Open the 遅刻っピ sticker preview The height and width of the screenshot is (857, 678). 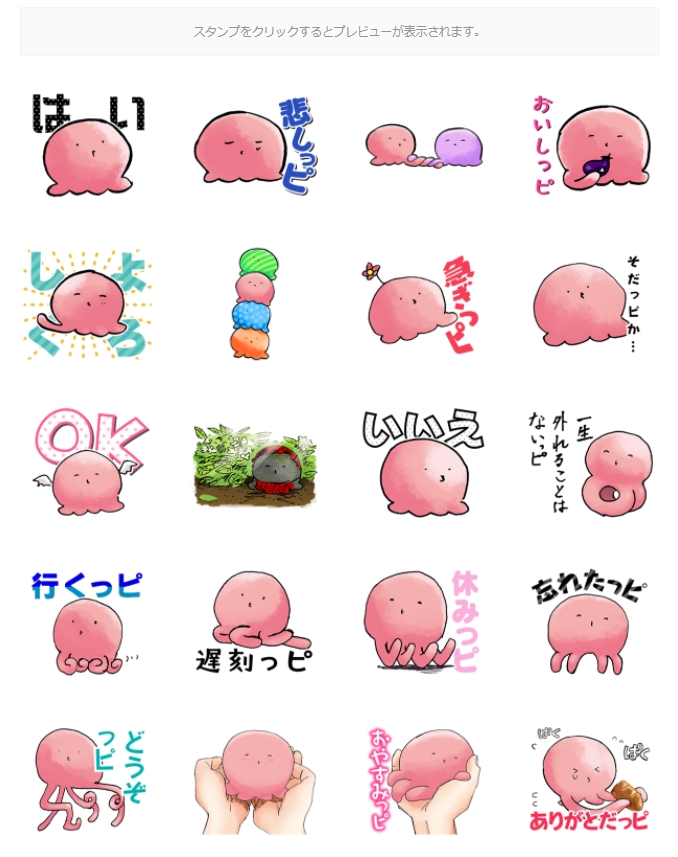pyautogui.click(x=255, y=622)
